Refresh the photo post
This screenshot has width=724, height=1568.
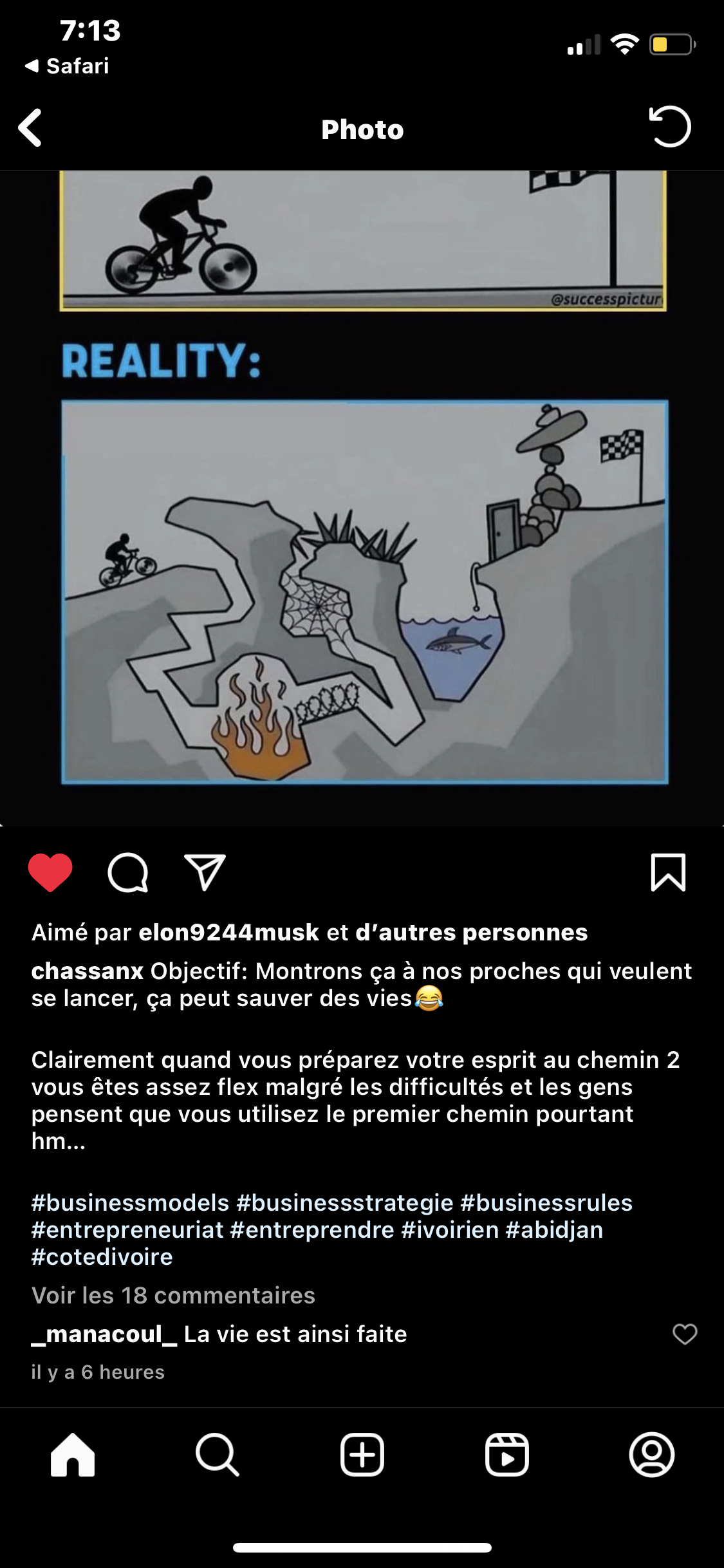click(x=670, y=127)
